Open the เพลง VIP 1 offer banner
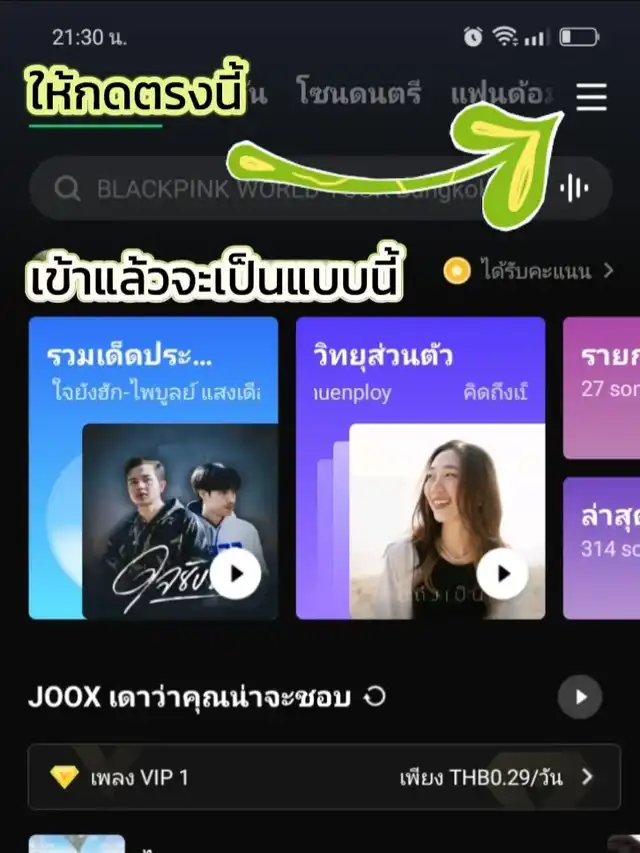The image size is (640, 853). pyautogui.click(x=320, y=777)
